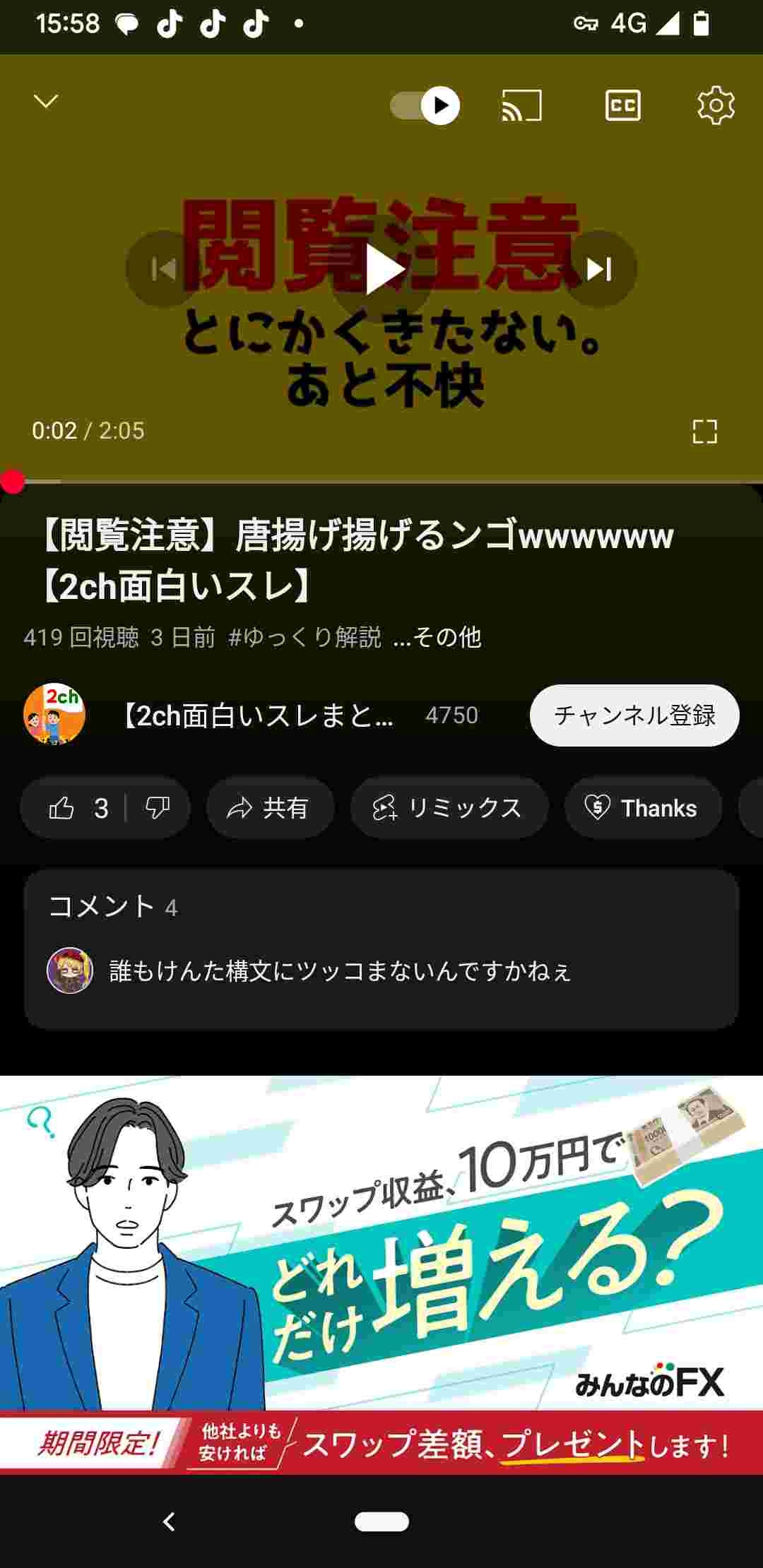Go back using the system back arrow
Image resolution: width=763 pixels, height=1568 pixels.
[169, 1521]
